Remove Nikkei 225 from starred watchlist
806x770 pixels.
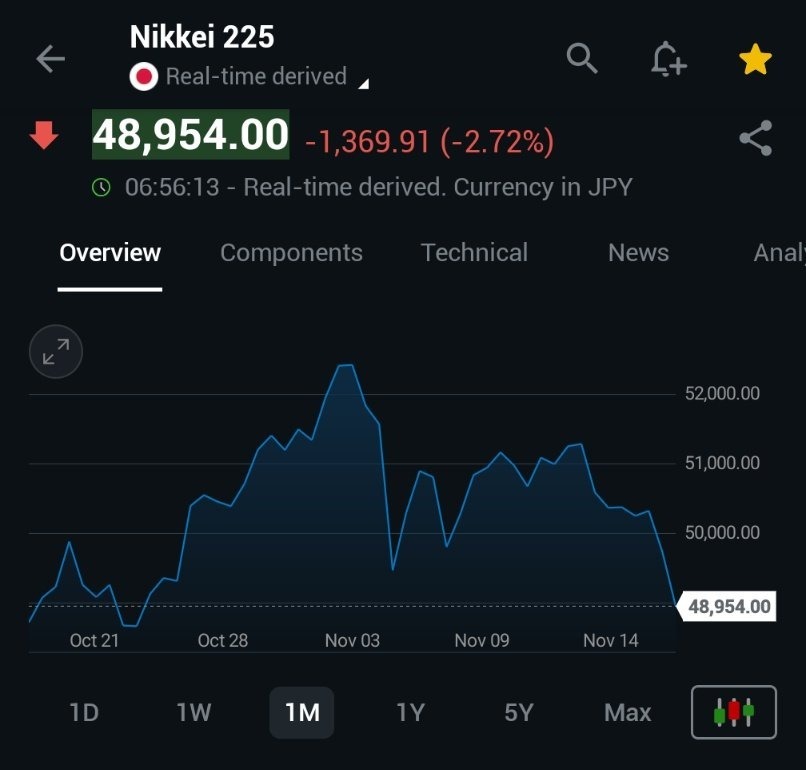[755, 60]
